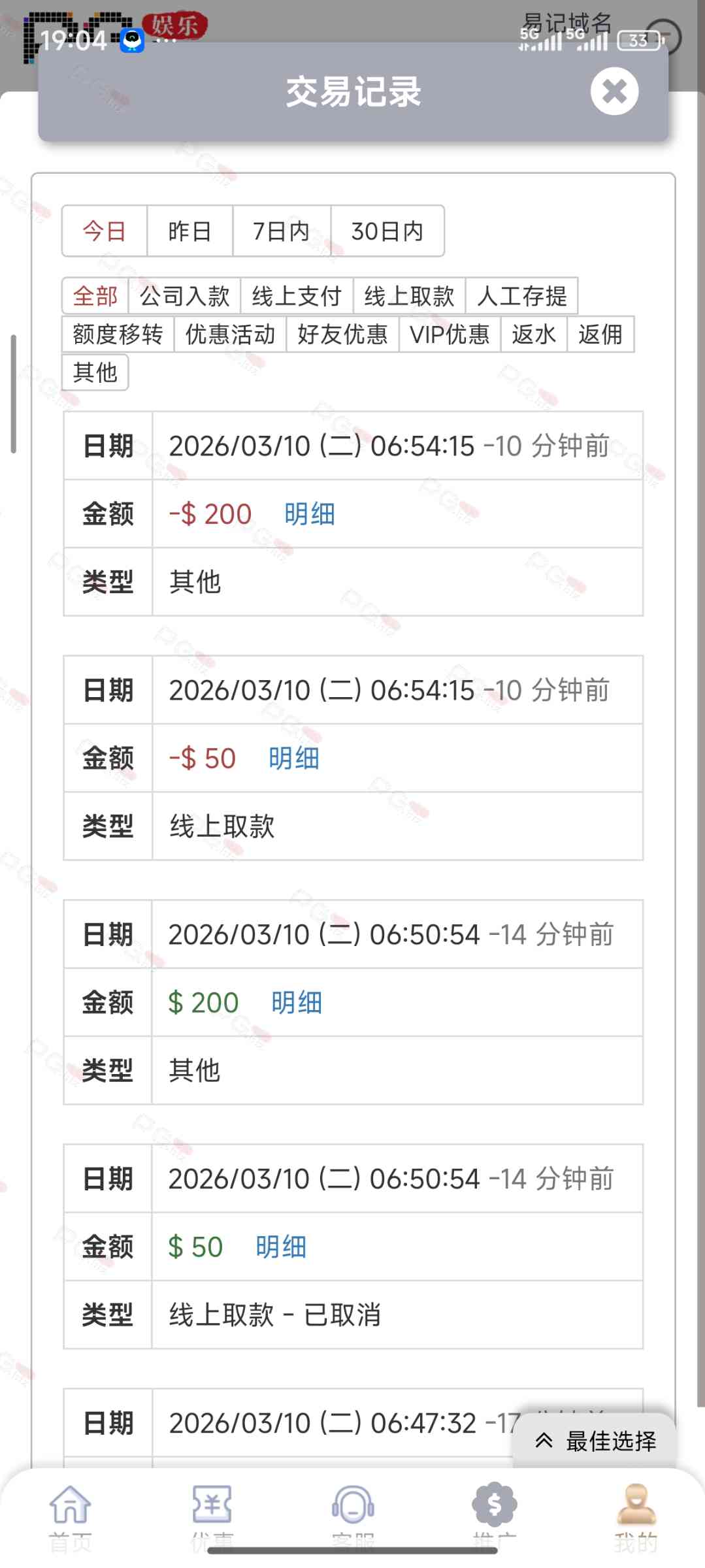View 返佣 records
Image resolution: width=705 pixels, height=1568 pixels.
[600, 335]
